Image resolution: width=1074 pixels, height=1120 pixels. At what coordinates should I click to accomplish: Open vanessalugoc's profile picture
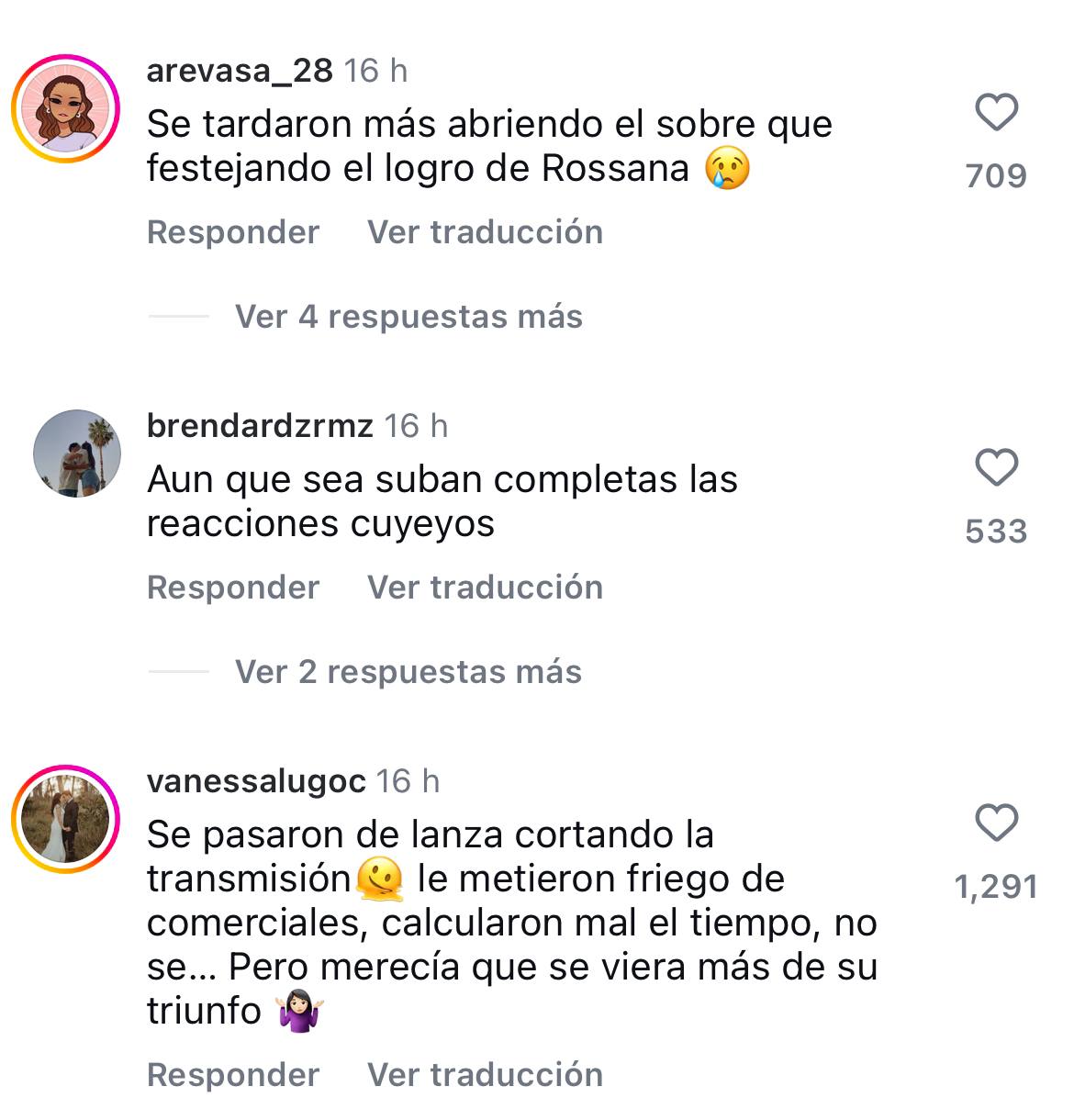pyautogui.click(x=66, y=819)
